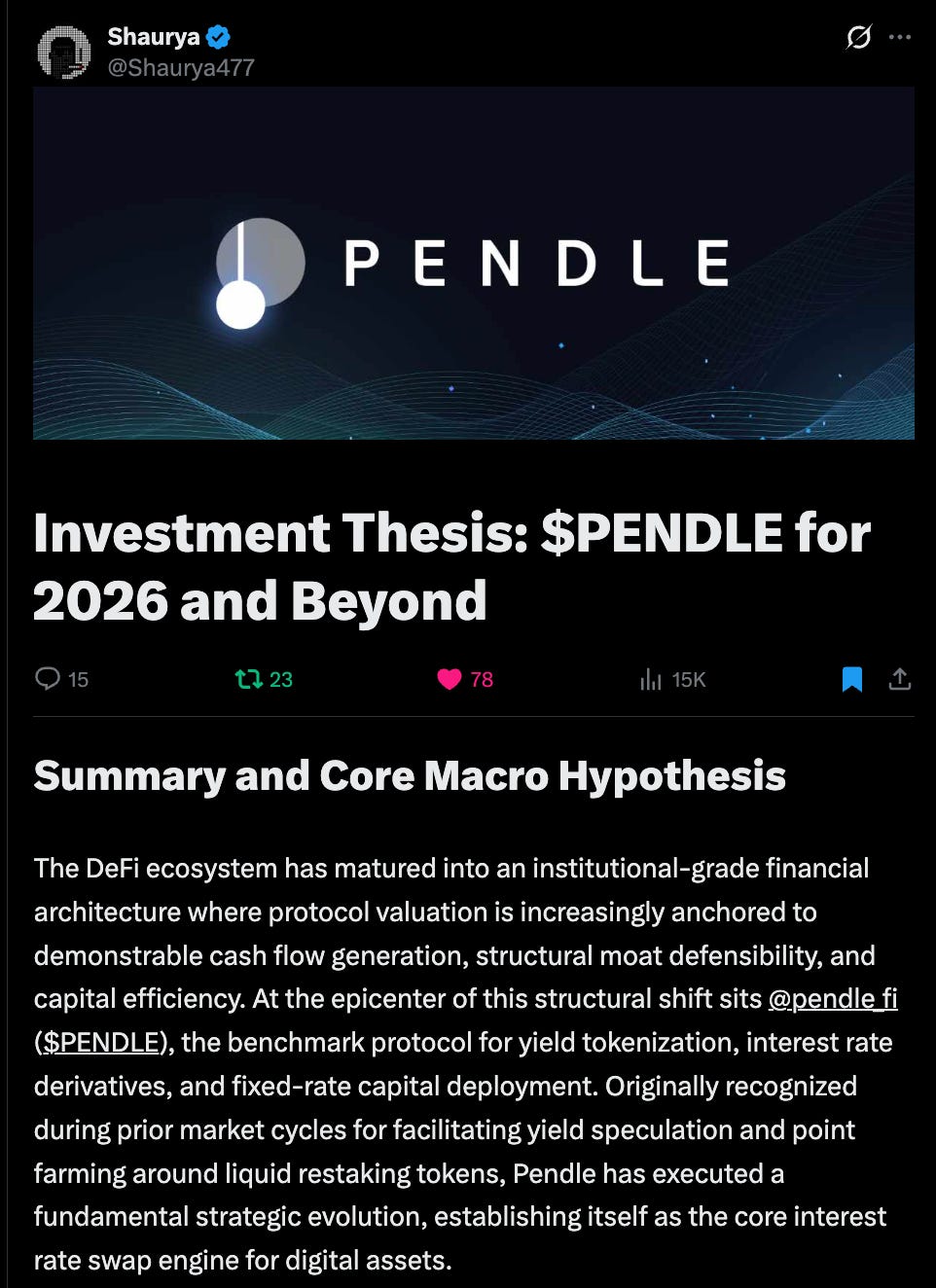
Task: Open the Pendle banner image
Action: (x=474, y=263)
